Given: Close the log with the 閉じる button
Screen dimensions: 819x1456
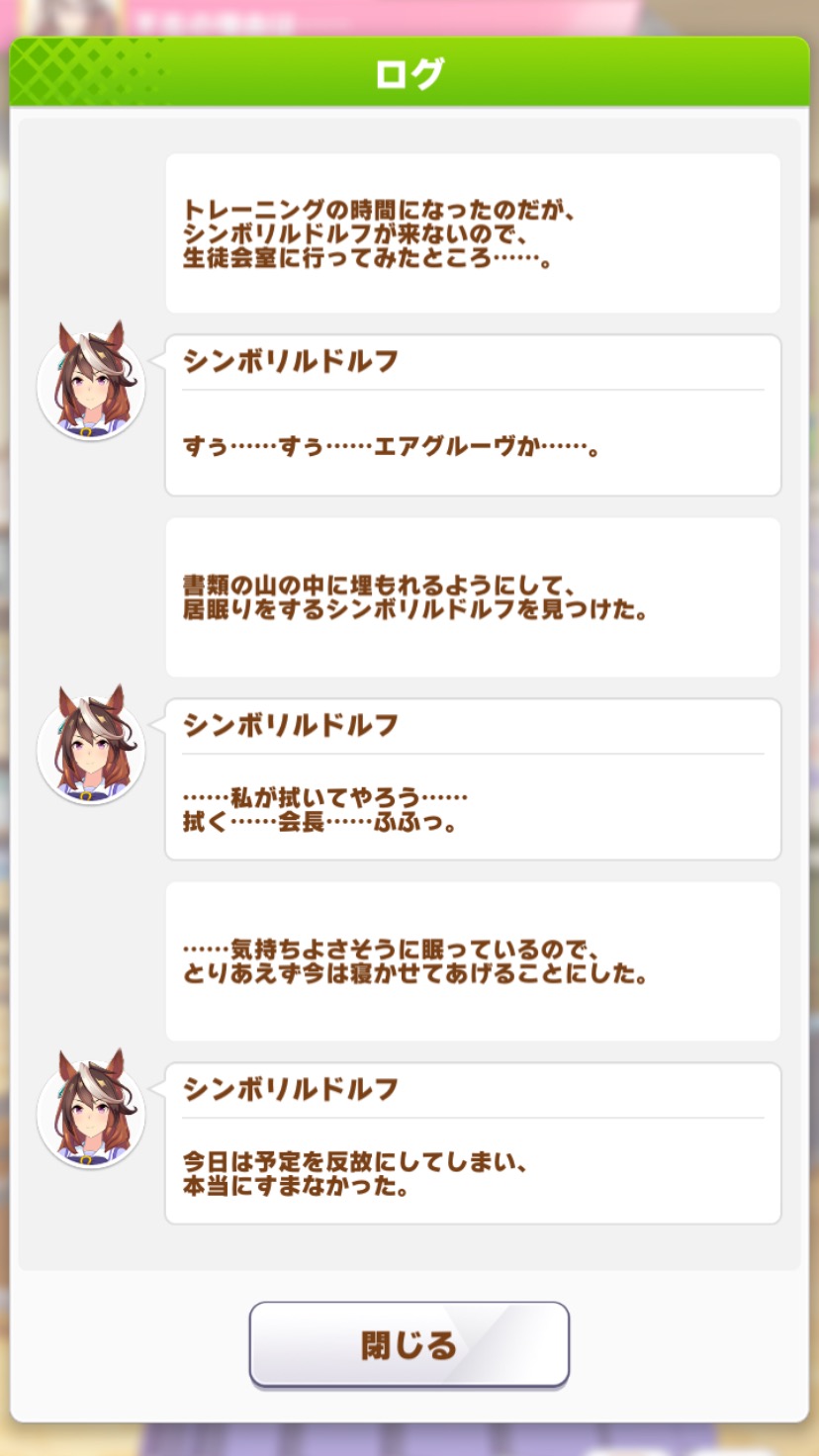Looking at the screenshot, I should pyautogui.click(x=409, y=1345).
